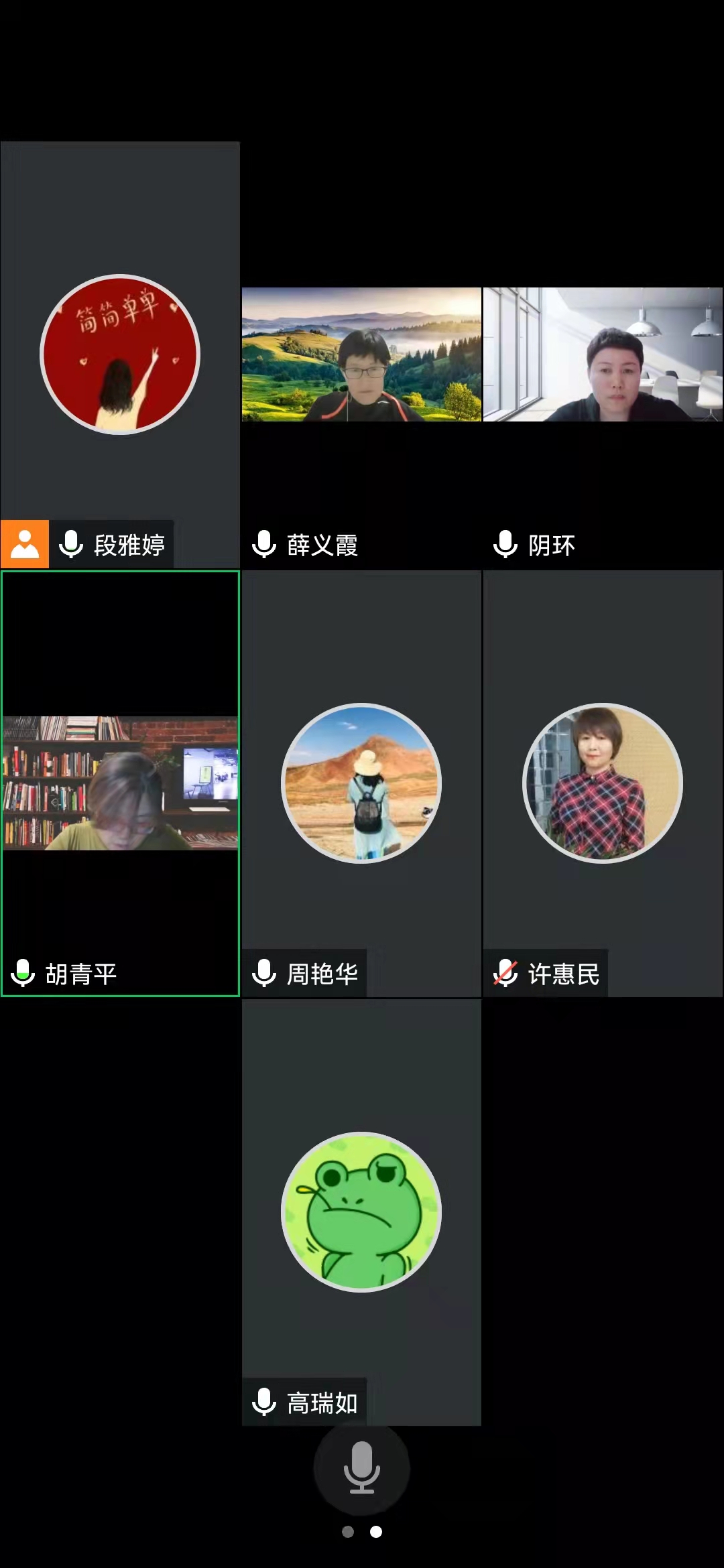Open 高瑞如's frog avatar tile
The height and width of the screenshot is (1568, 724).
[361, 1212]
